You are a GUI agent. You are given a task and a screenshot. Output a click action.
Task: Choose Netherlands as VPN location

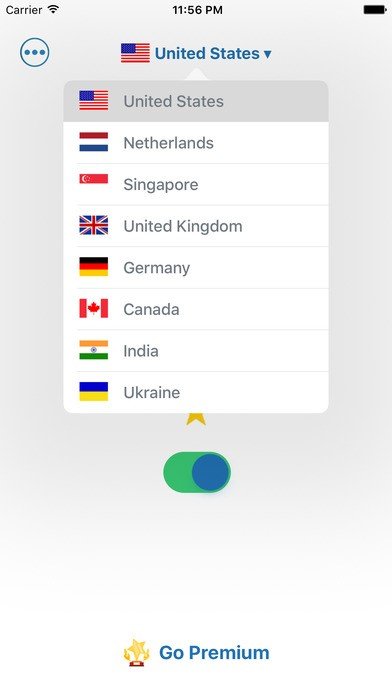tap(196, 143)
